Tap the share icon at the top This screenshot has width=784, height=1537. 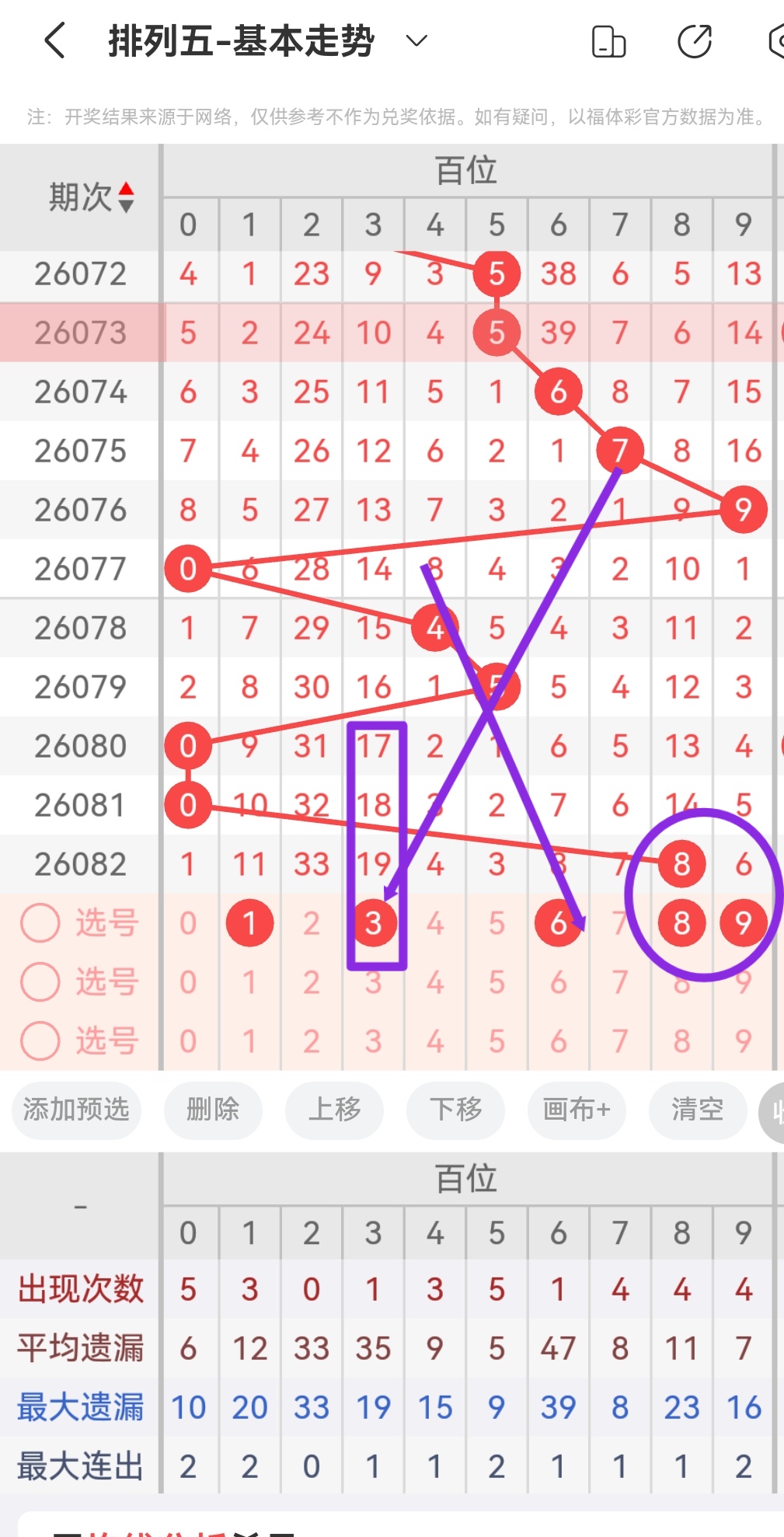[694, 43]
